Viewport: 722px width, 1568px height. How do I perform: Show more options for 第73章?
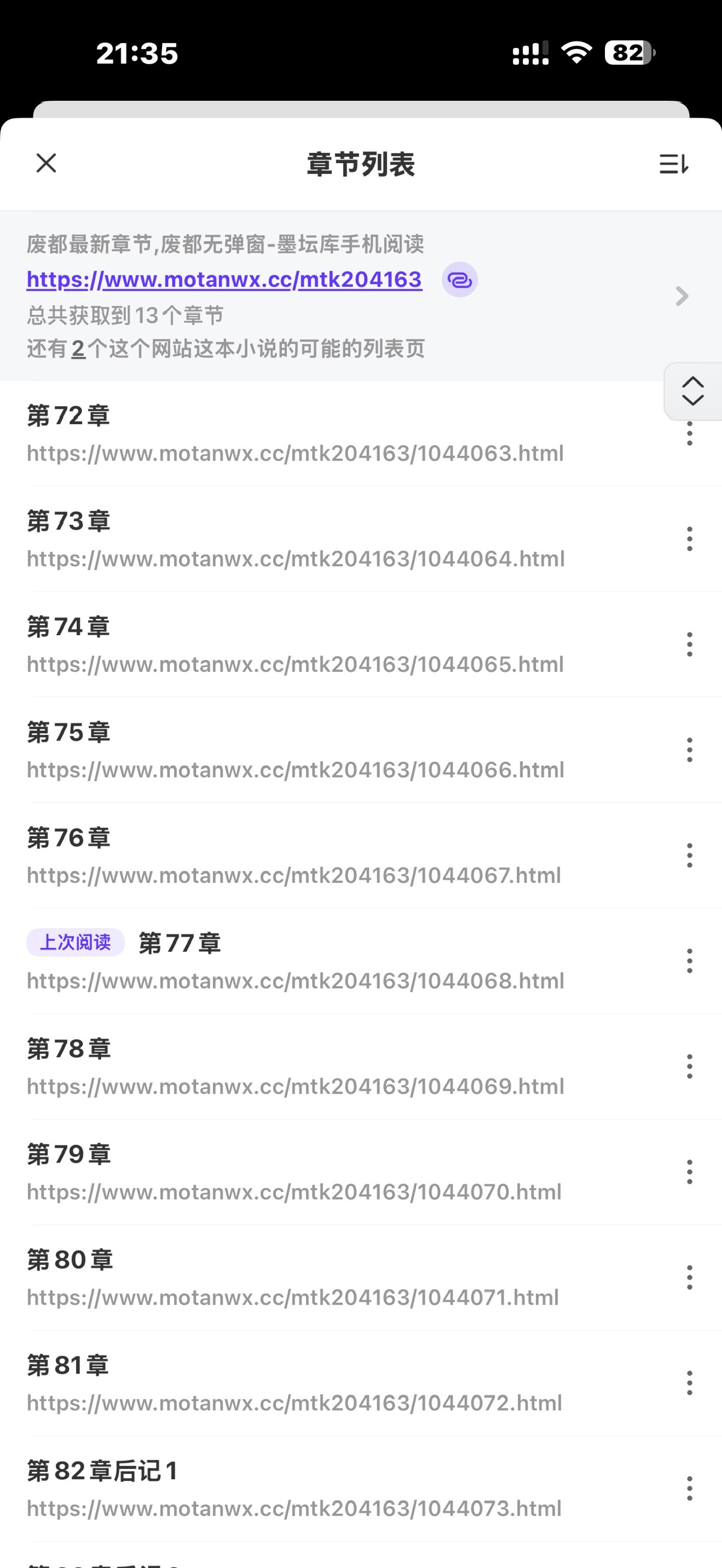point(689,539)
